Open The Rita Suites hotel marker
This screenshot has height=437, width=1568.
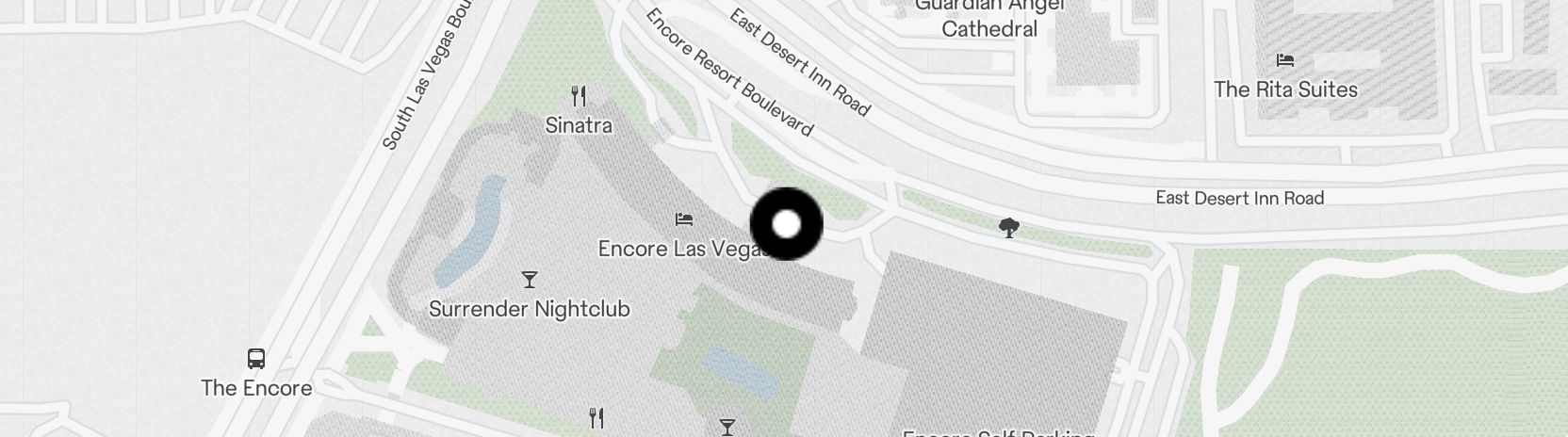1284,61
